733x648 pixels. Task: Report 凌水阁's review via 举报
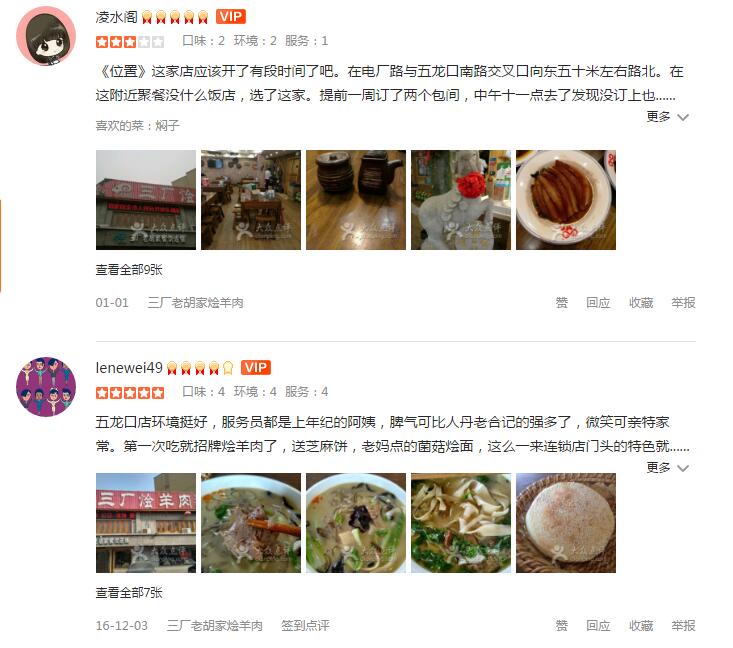click(684, 302)
